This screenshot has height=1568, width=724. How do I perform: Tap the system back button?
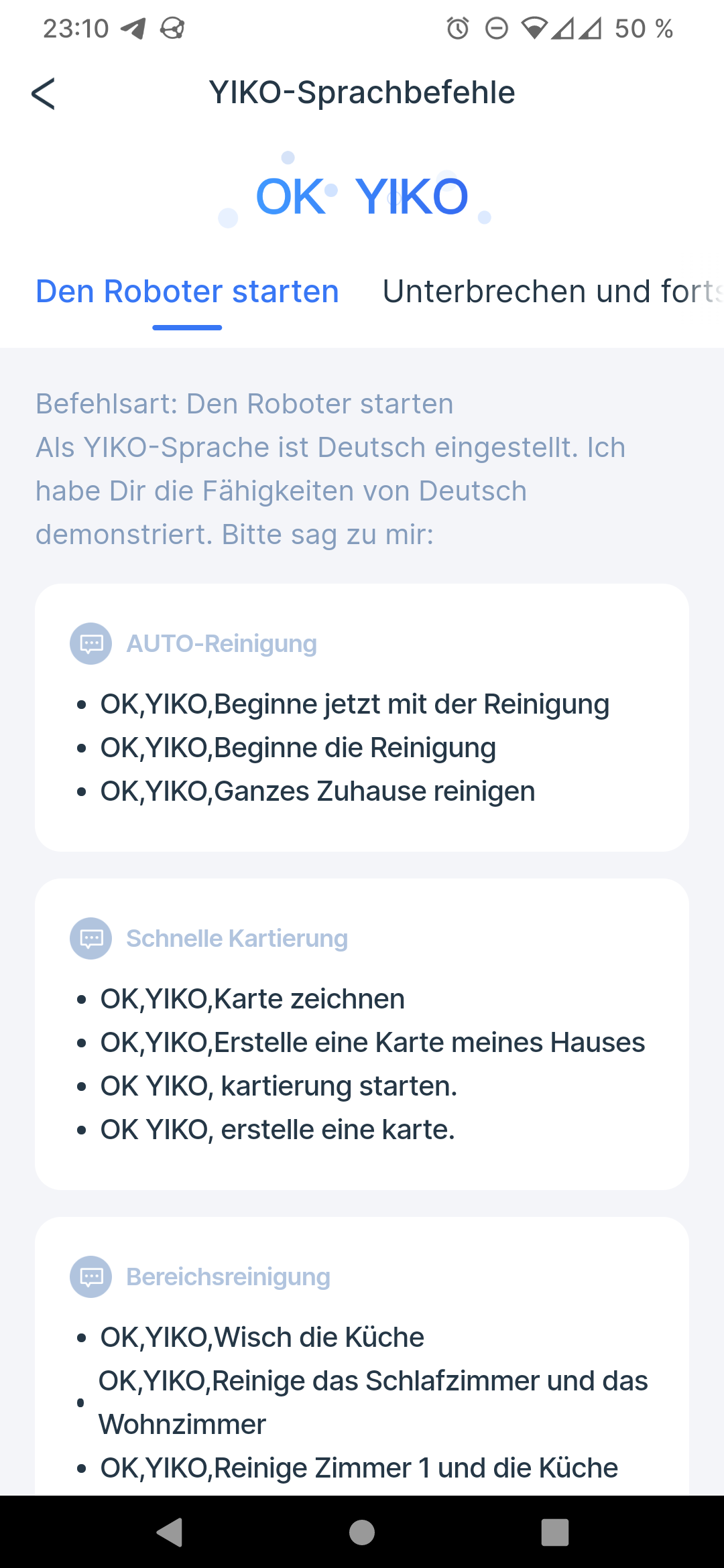[169, 1532]
